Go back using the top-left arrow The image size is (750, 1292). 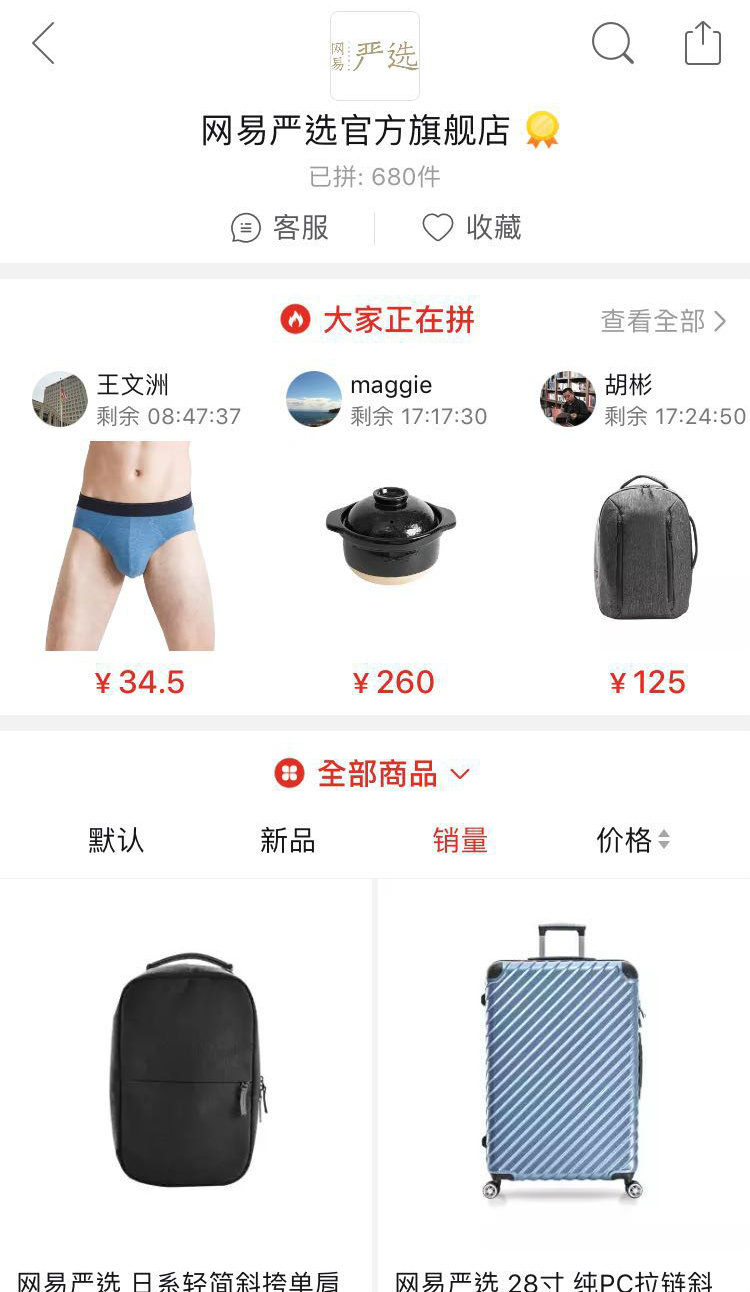(x=43, y=44)
